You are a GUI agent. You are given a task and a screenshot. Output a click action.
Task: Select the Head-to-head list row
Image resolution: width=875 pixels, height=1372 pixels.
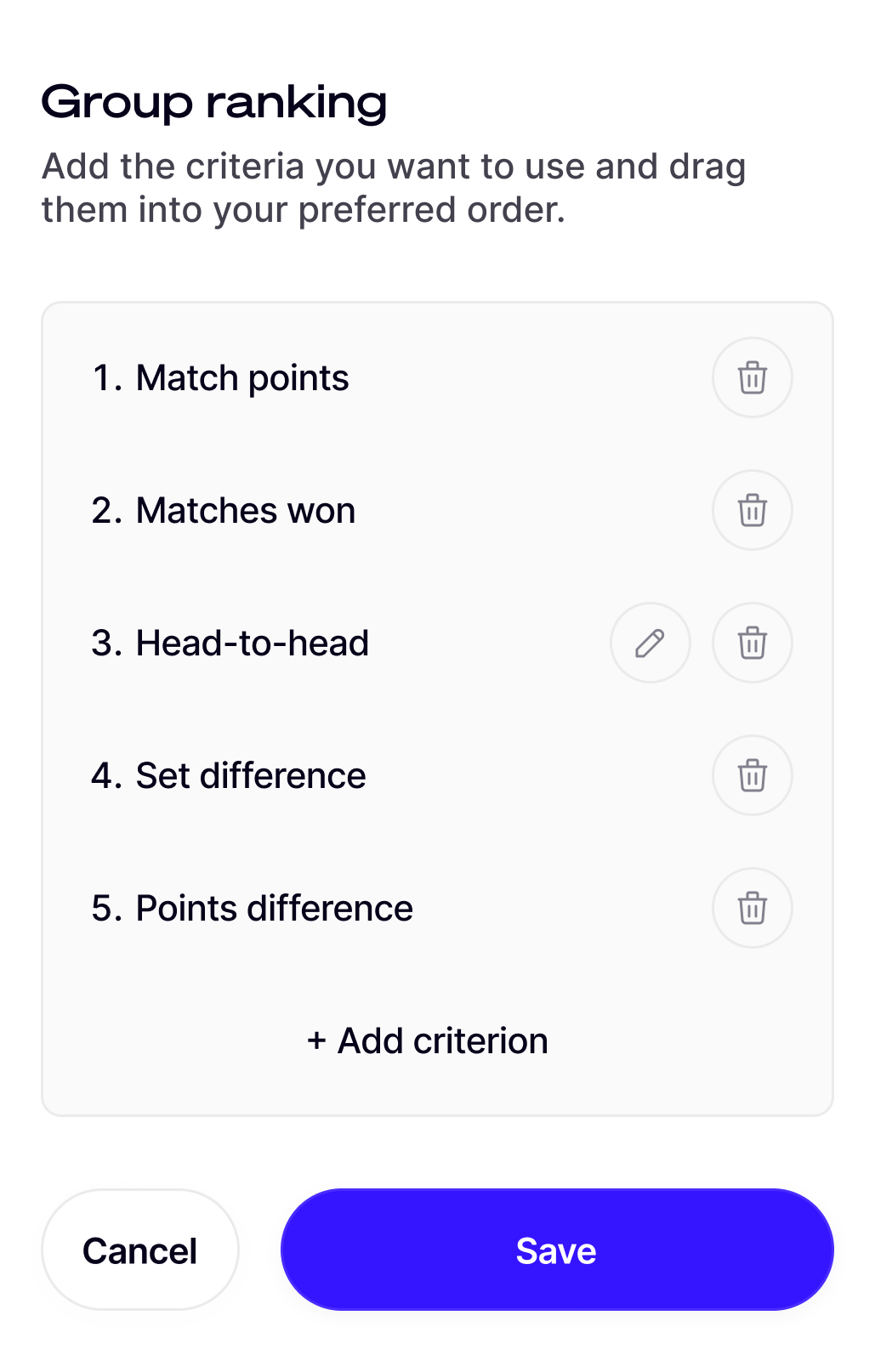coord(253,643)
